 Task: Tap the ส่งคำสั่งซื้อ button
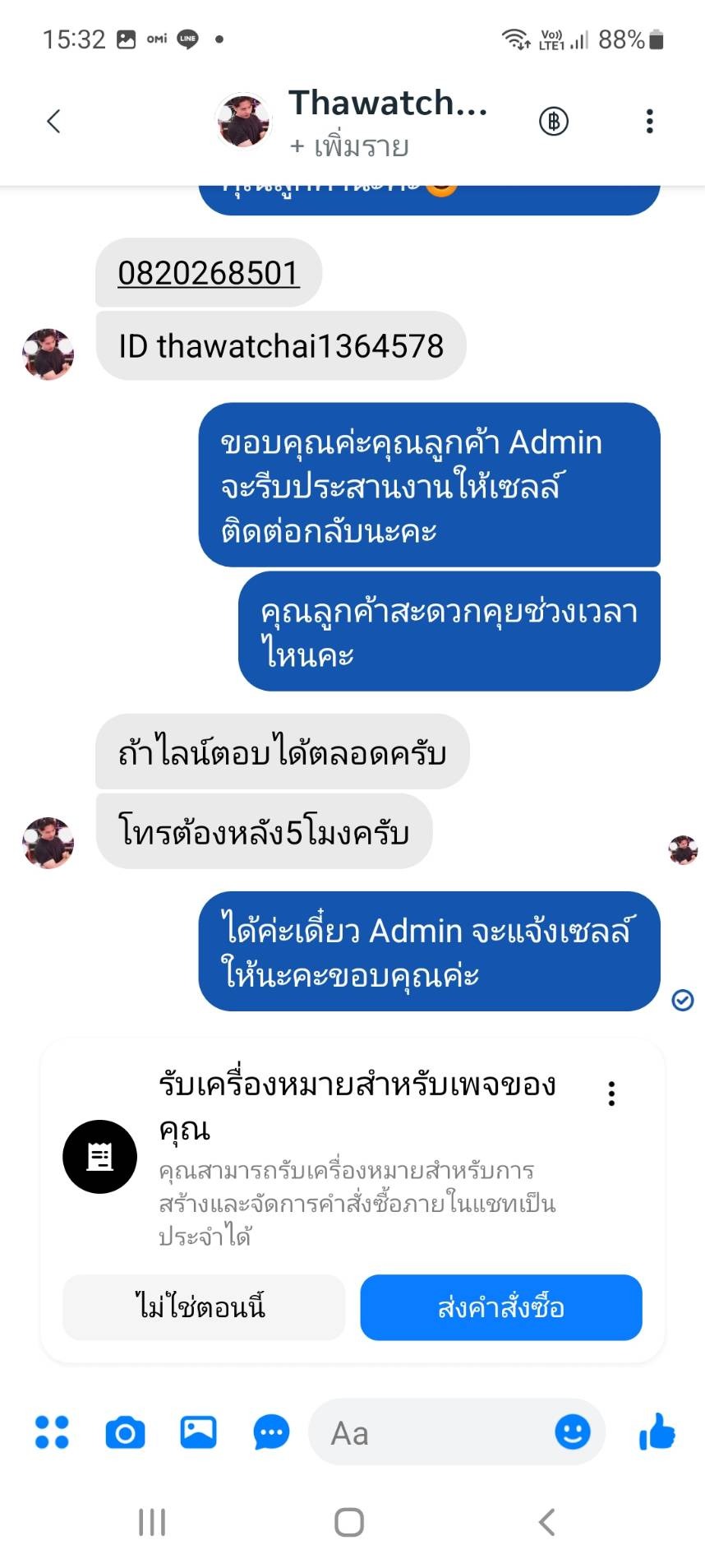(500, 1307)
